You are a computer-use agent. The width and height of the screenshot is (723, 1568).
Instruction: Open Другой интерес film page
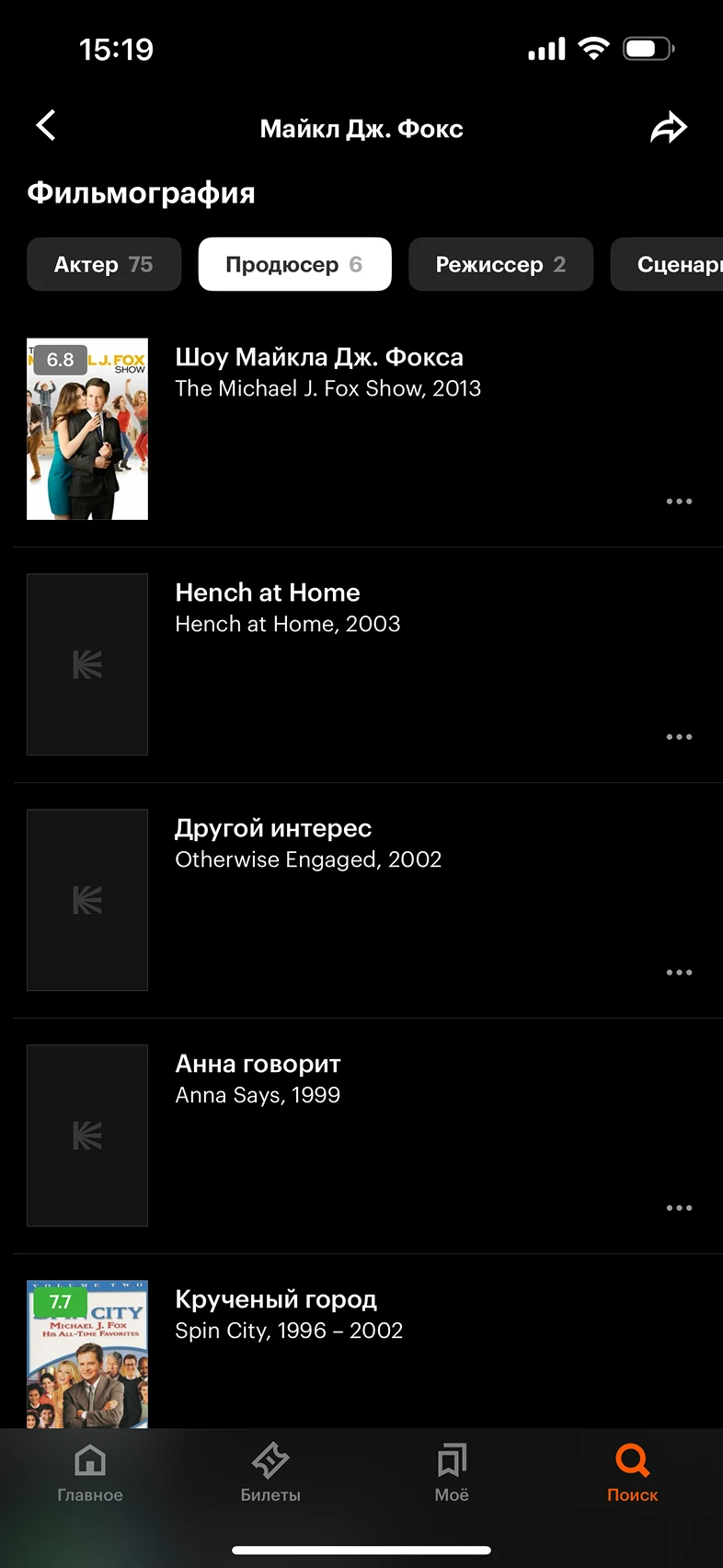tap(368, 900)
